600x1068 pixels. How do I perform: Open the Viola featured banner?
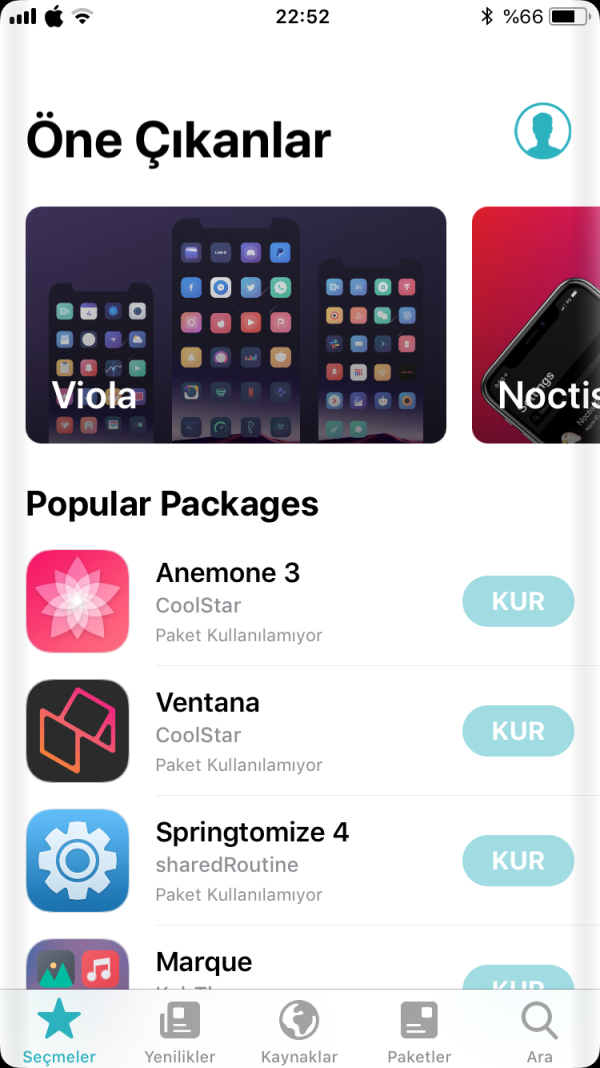pyautogui.click(x=236, y=325)
